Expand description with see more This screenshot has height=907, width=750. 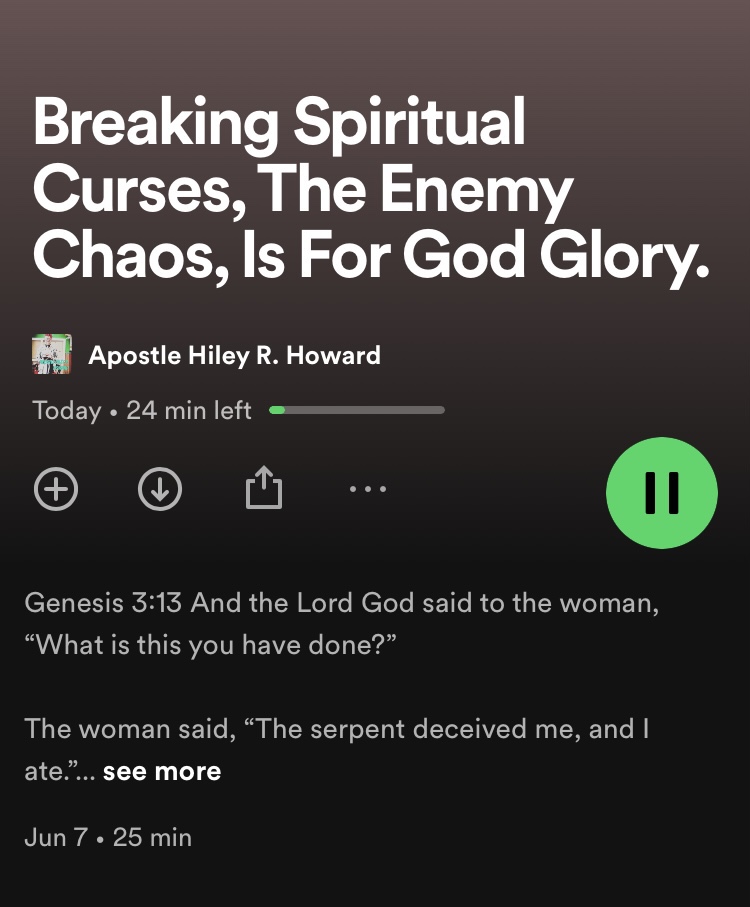[x=162, y=771]
